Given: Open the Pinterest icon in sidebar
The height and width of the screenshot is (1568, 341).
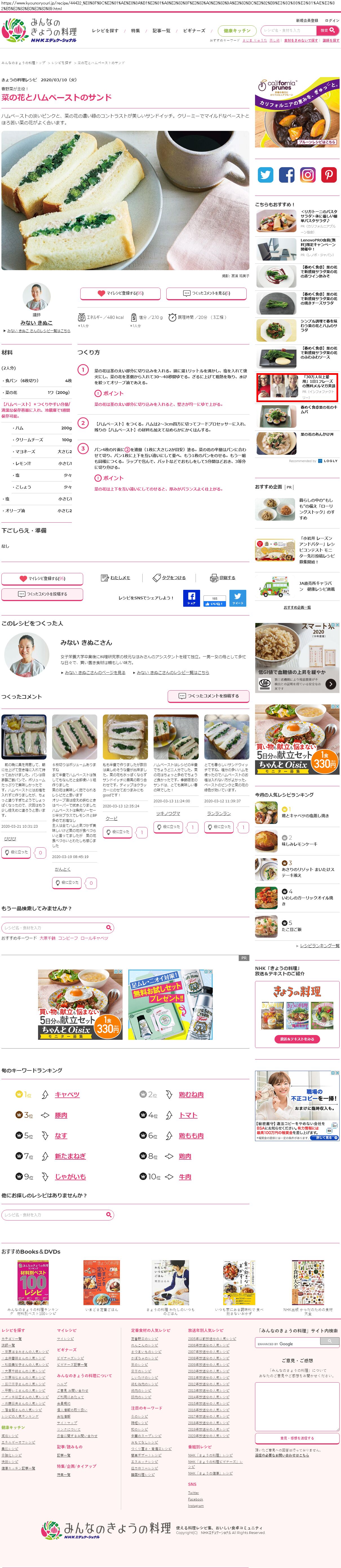Looking at the screenshot, I should pos(329,175).
